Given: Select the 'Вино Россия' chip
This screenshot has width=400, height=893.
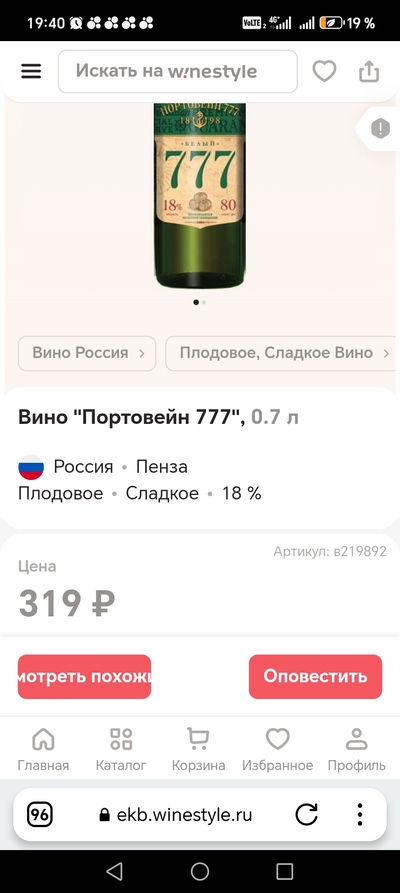Looking at the screenshot, I should point(87,353).
